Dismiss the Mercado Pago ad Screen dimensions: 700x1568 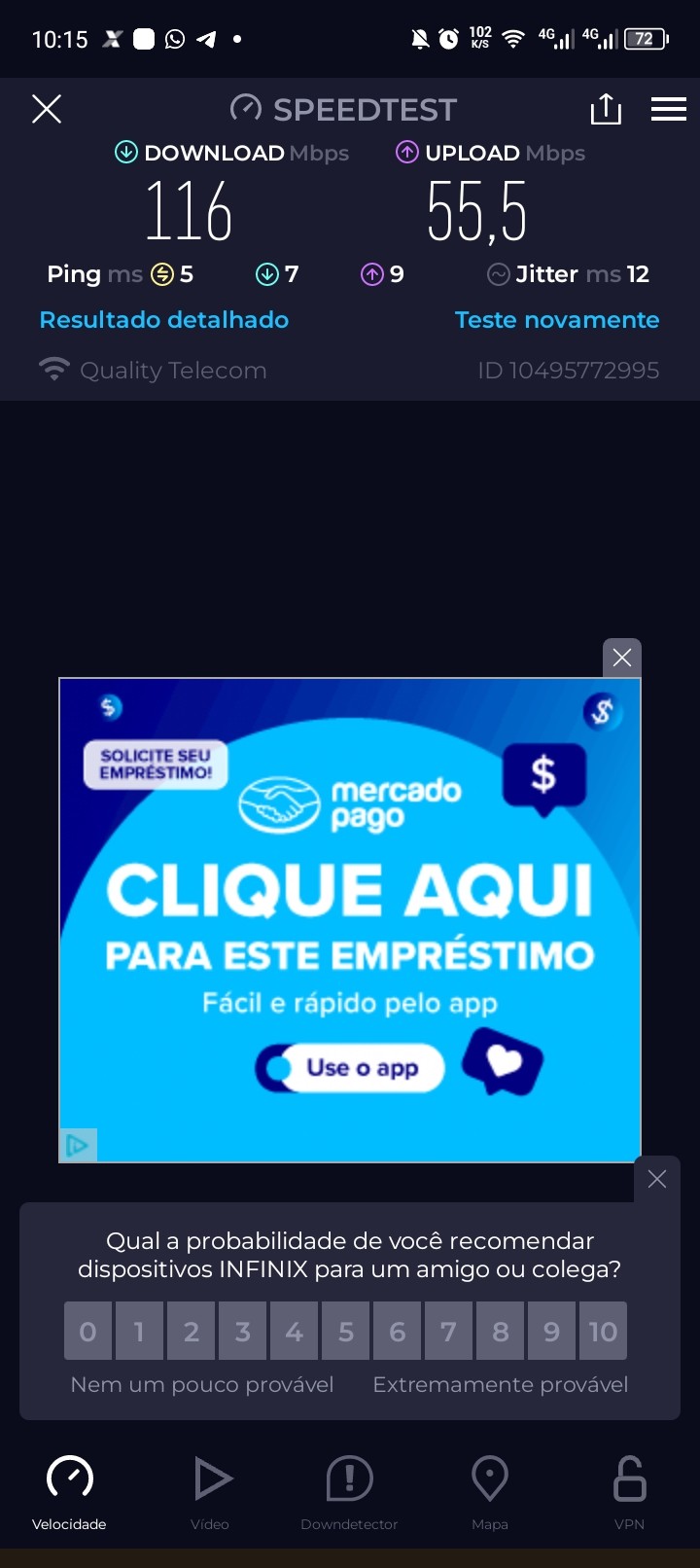tap(622, 659)
